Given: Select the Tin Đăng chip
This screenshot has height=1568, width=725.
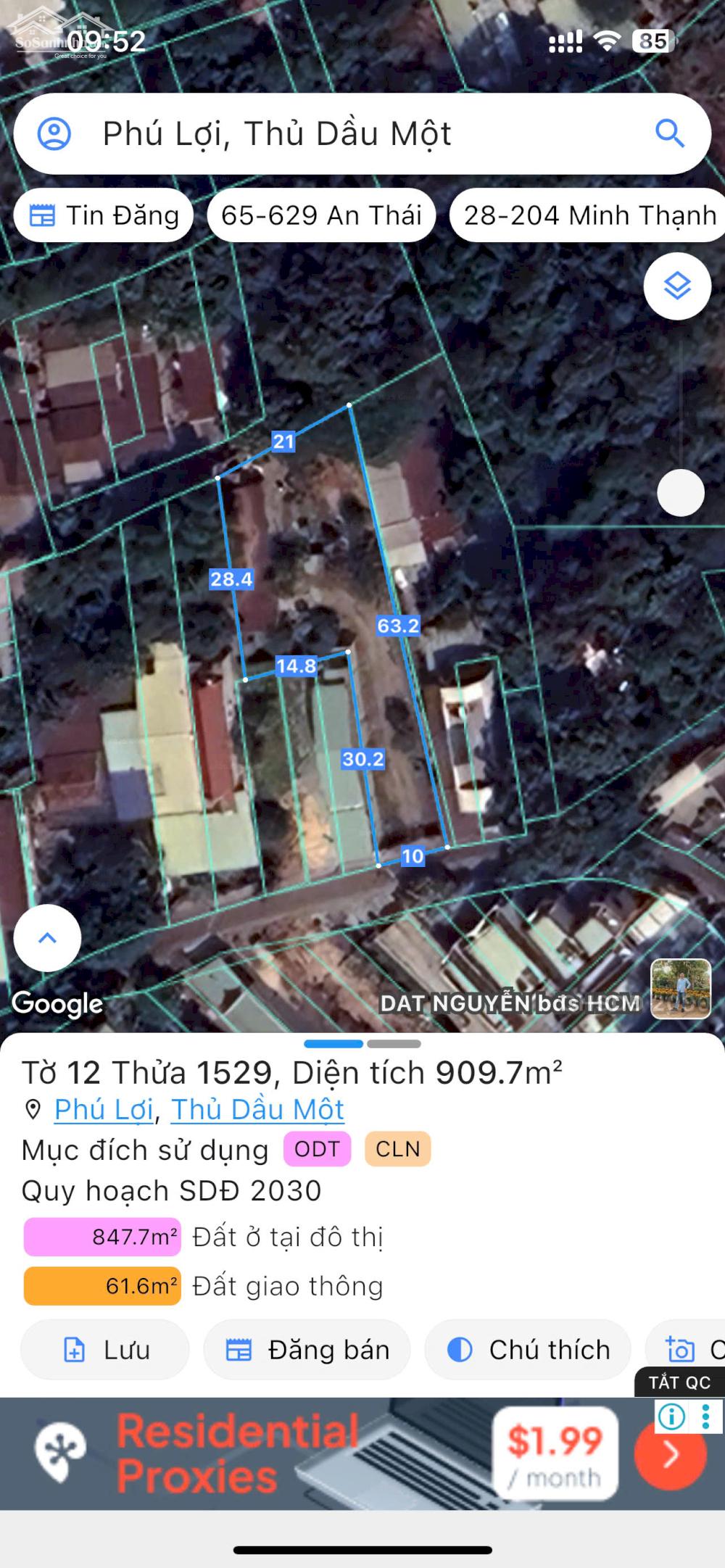Looking at the screenshot, I should [104, 215].
